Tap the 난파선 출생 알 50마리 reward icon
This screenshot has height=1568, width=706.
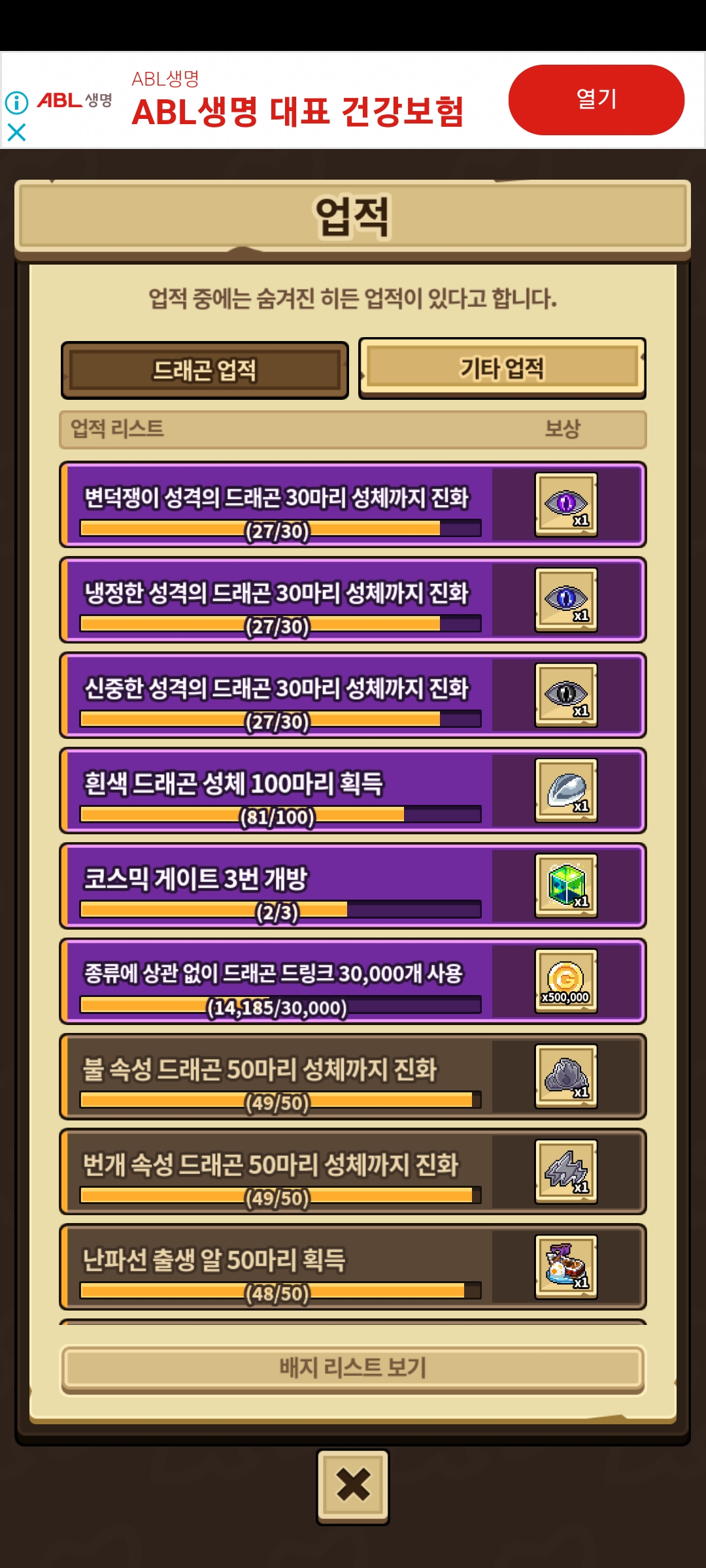[566, 1266]
